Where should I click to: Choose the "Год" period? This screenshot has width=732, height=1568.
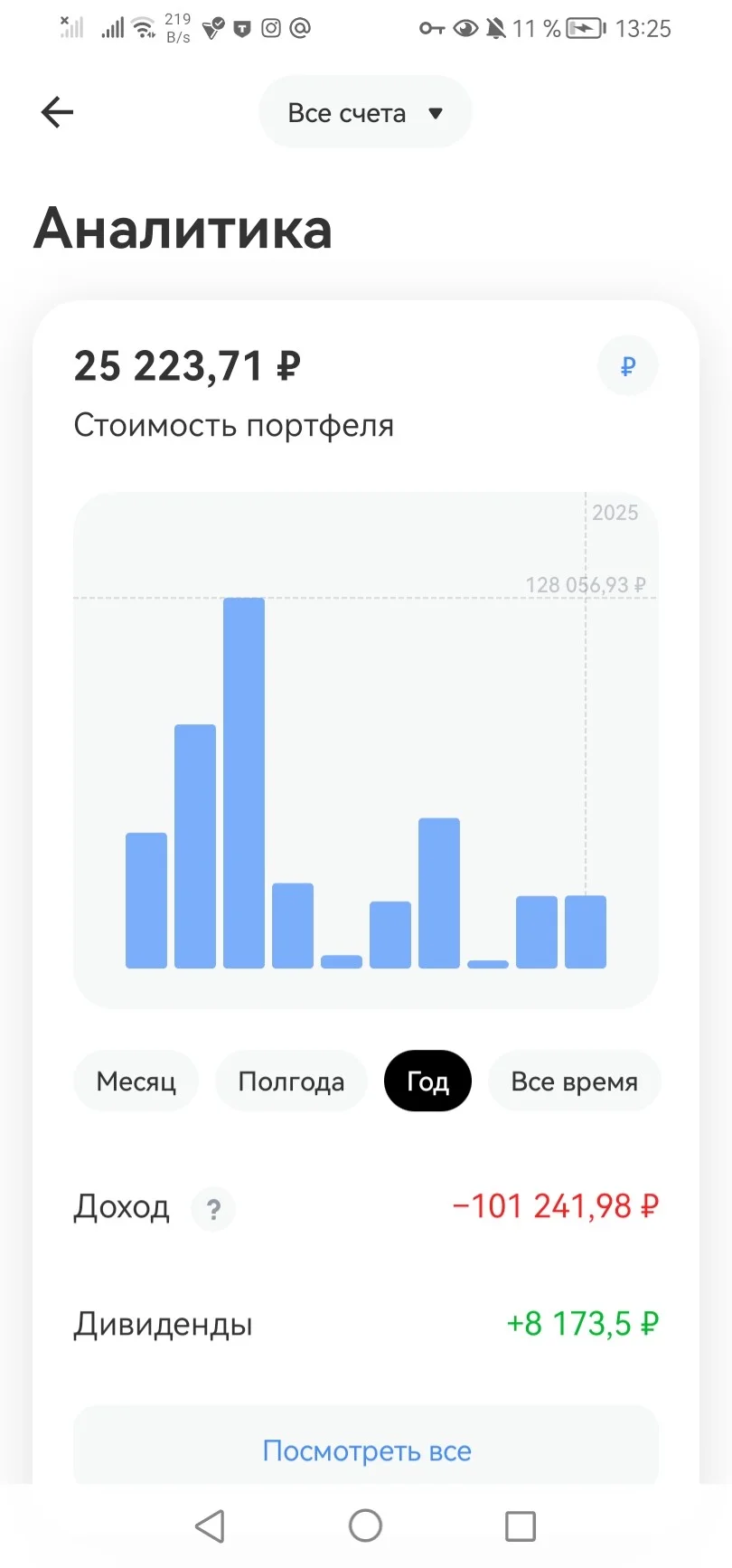point(427,1082)
